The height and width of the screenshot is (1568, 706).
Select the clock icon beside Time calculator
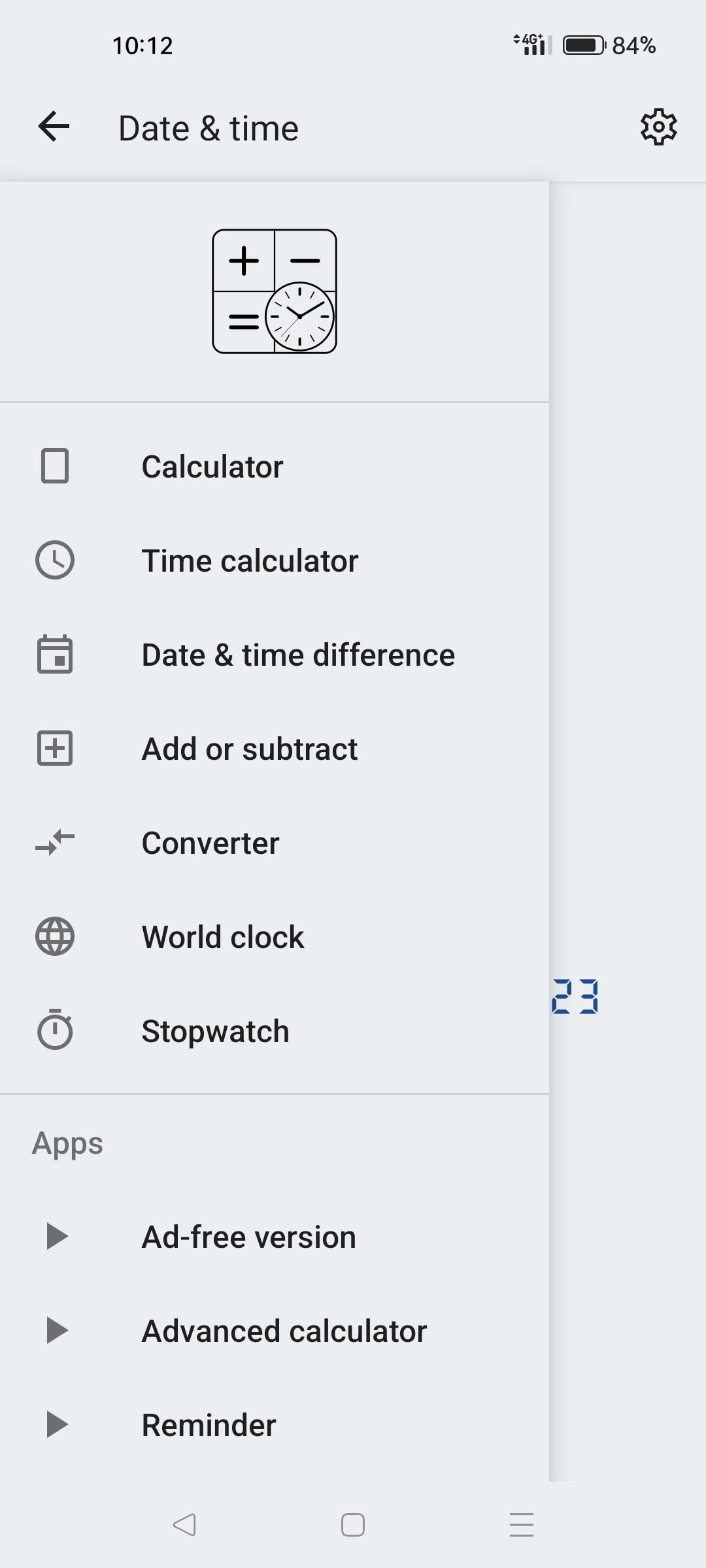(x=54, y=560)
